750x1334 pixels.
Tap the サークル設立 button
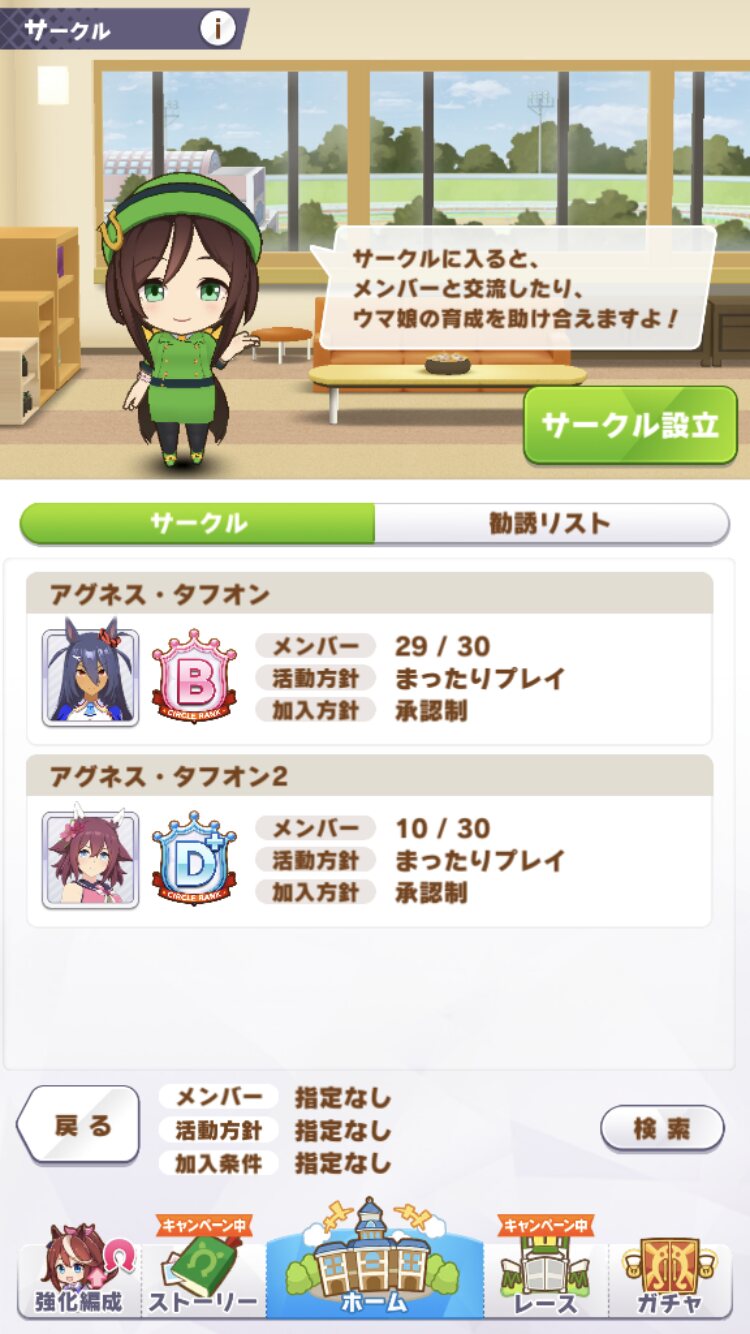pyautogui.click(x=630, y=425)
